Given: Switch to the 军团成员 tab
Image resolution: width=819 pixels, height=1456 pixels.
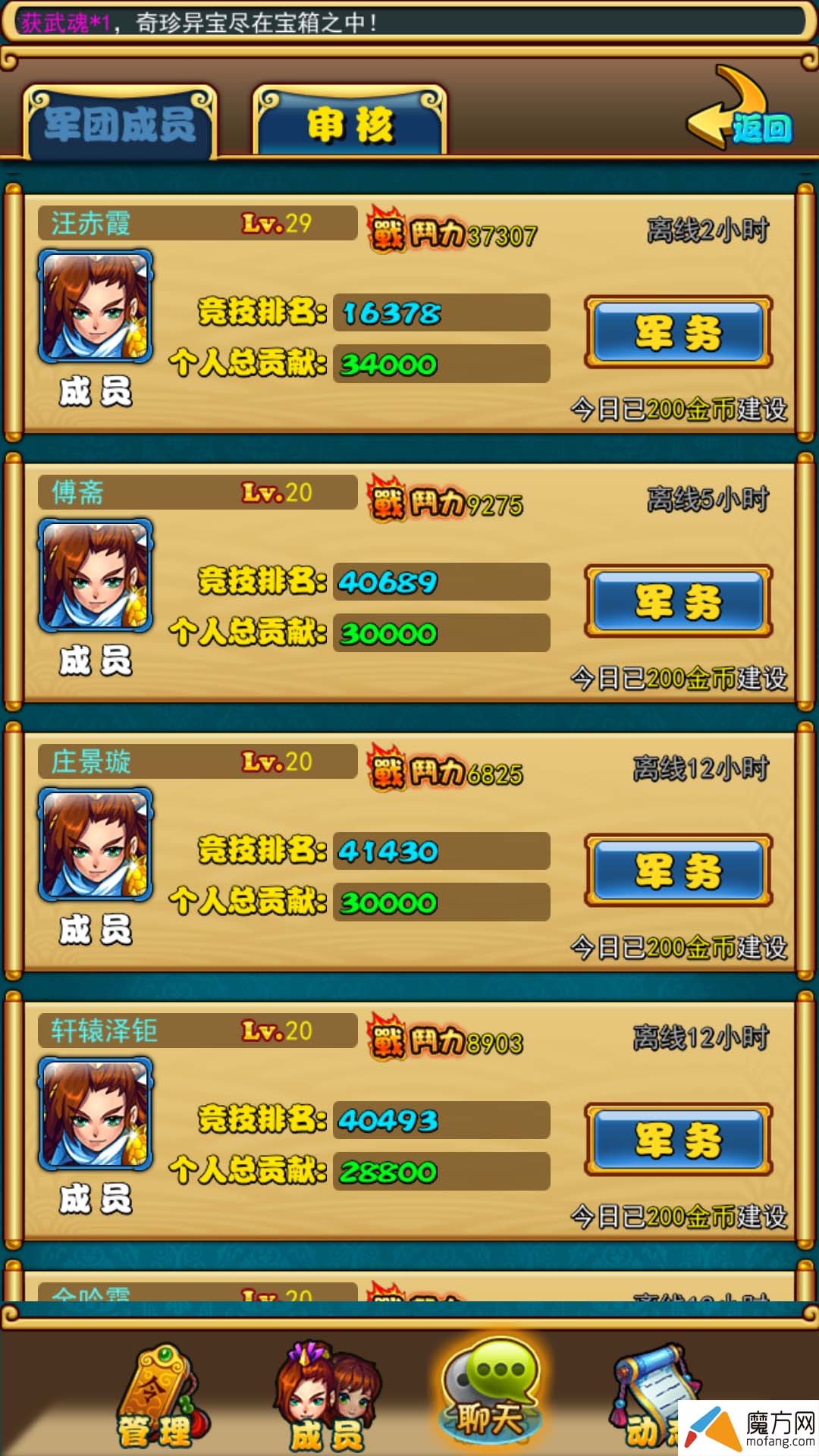Looking at the screenshot, I should tap(120, 124).
